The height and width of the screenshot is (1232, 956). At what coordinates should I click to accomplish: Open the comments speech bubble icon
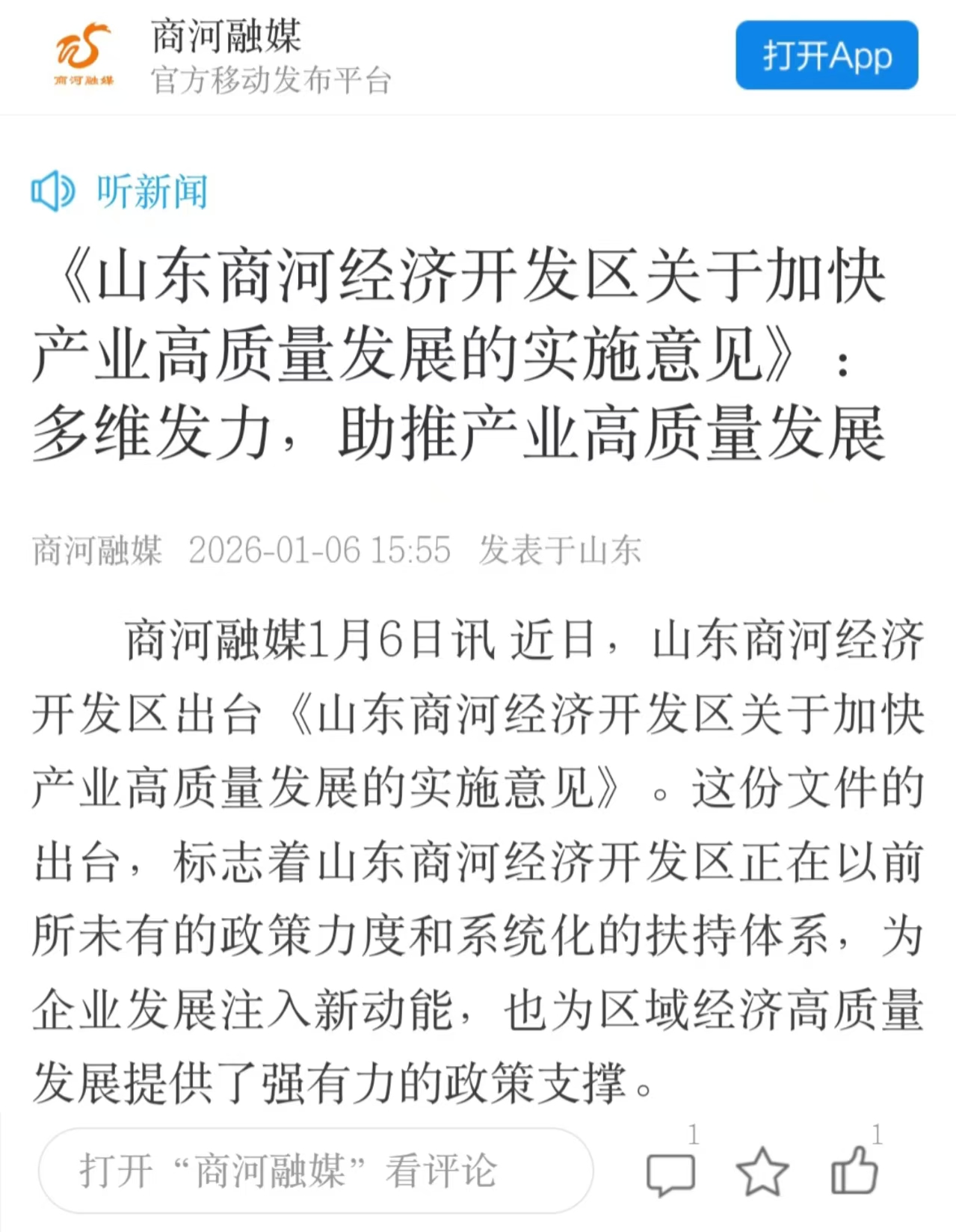670,1174
